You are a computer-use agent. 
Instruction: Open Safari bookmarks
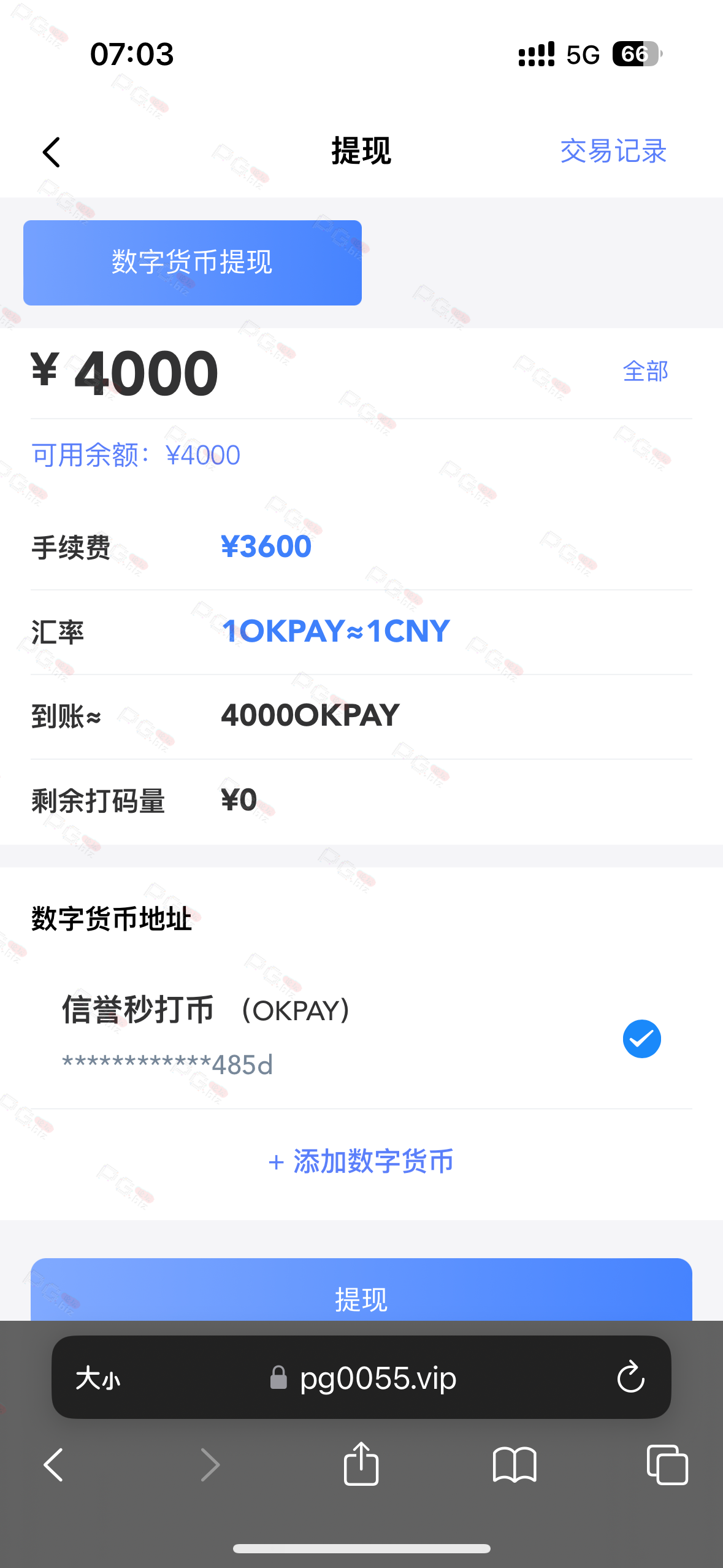pos(515,1465)
